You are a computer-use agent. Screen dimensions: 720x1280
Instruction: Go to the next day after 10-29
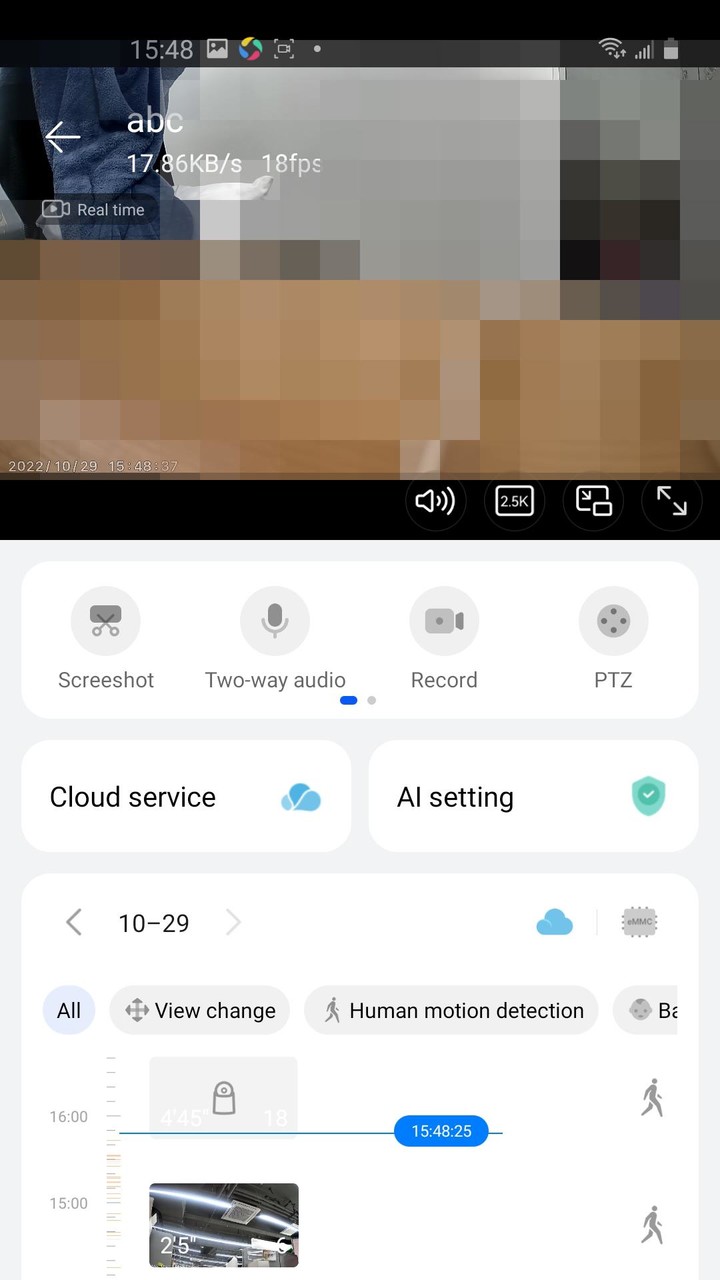[x=233, y=922]
